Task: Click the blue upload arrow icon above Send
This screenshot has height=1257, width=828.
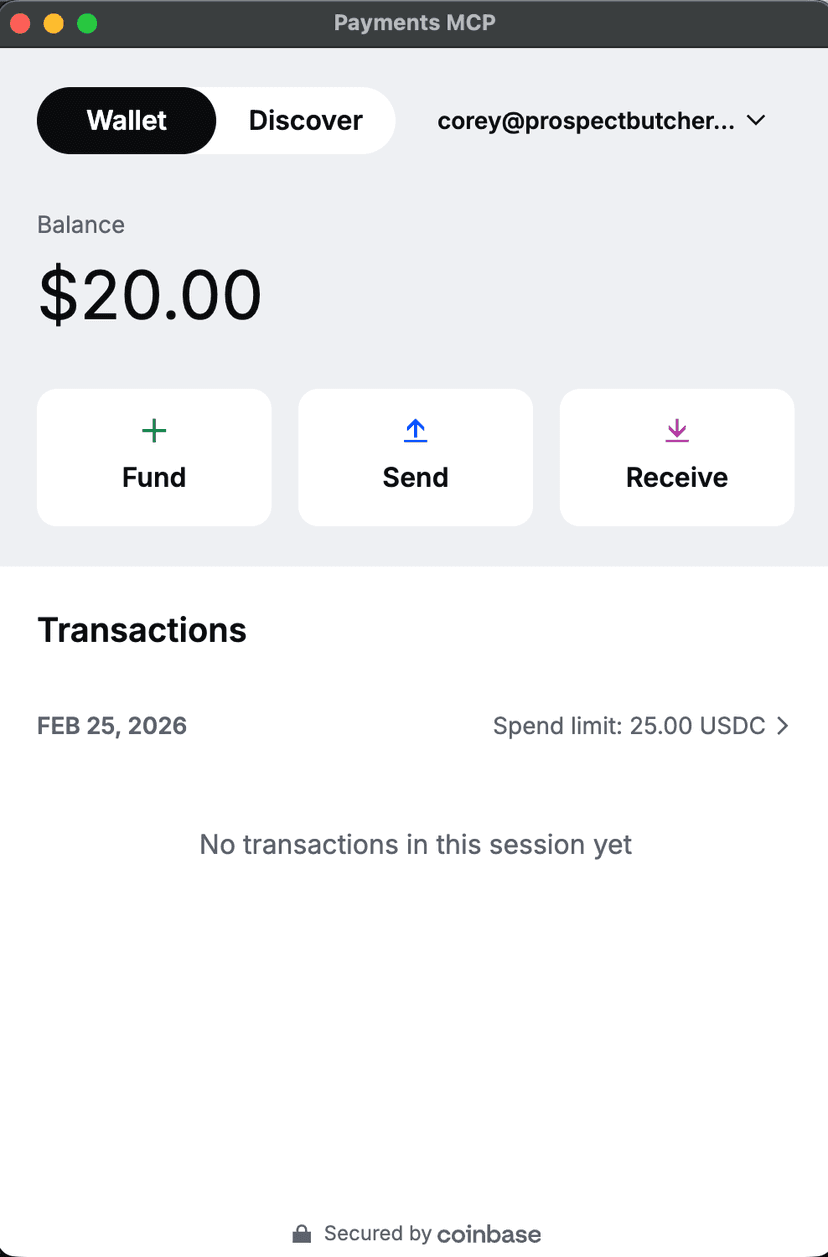Action: [415, 430]
